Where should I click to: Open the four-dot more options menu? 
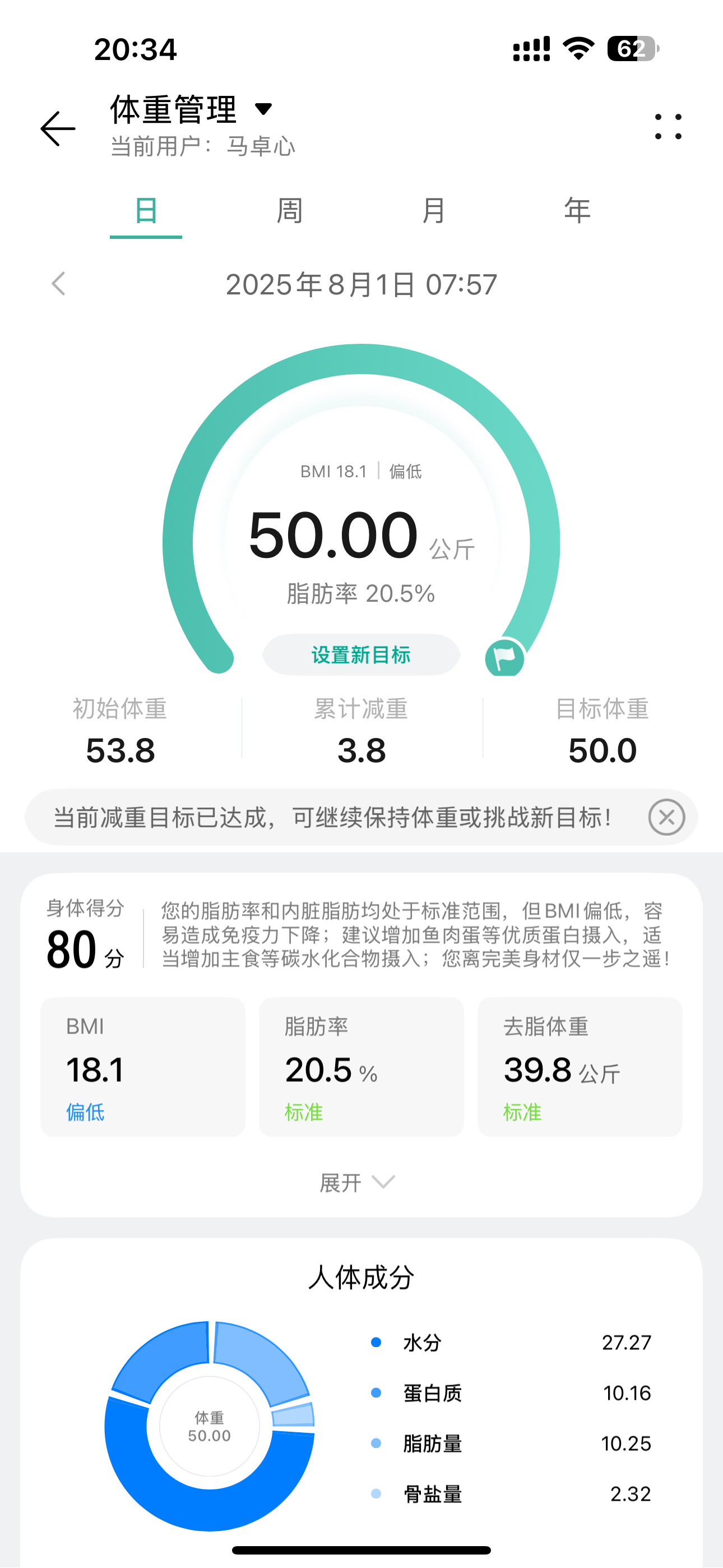click(668, 127)
